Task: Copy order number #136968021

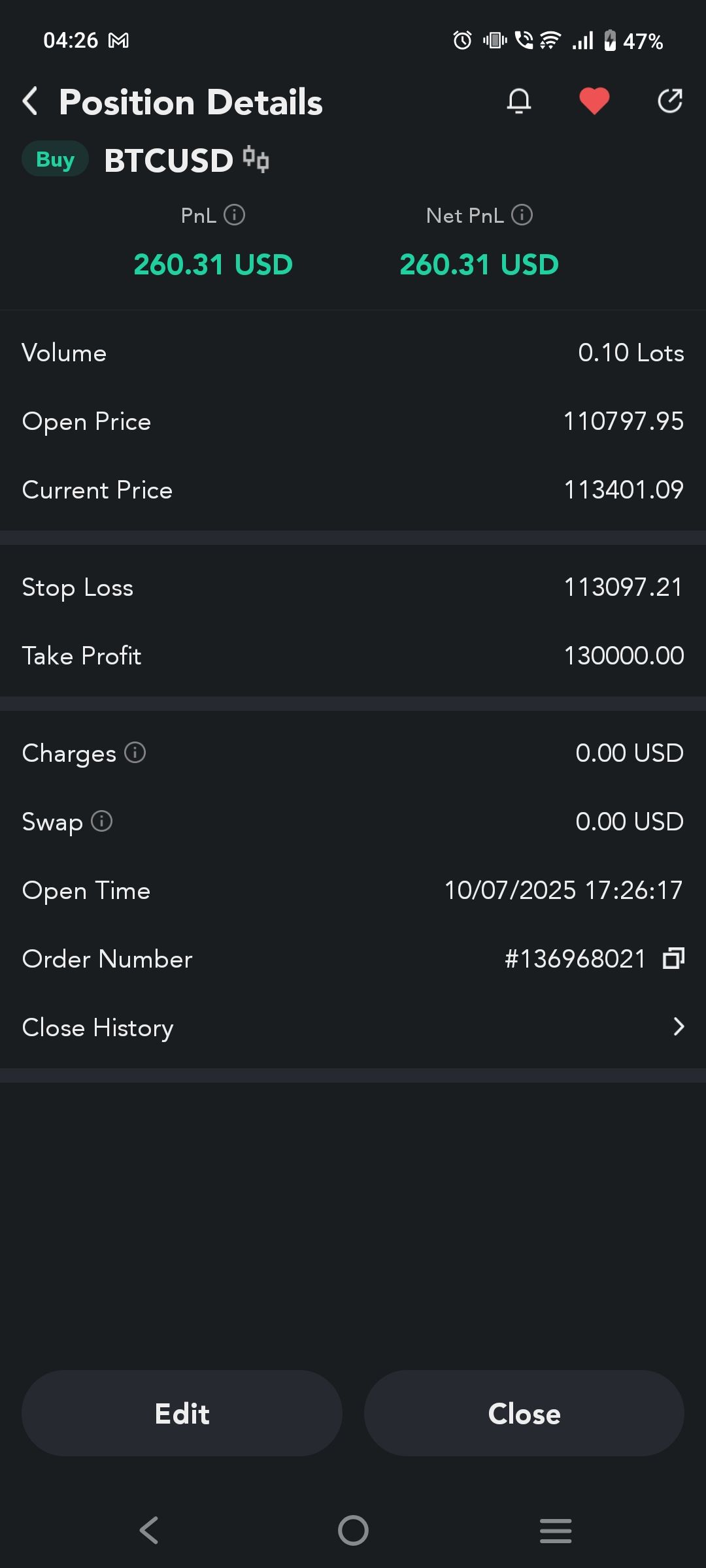Action: (673, 958)
